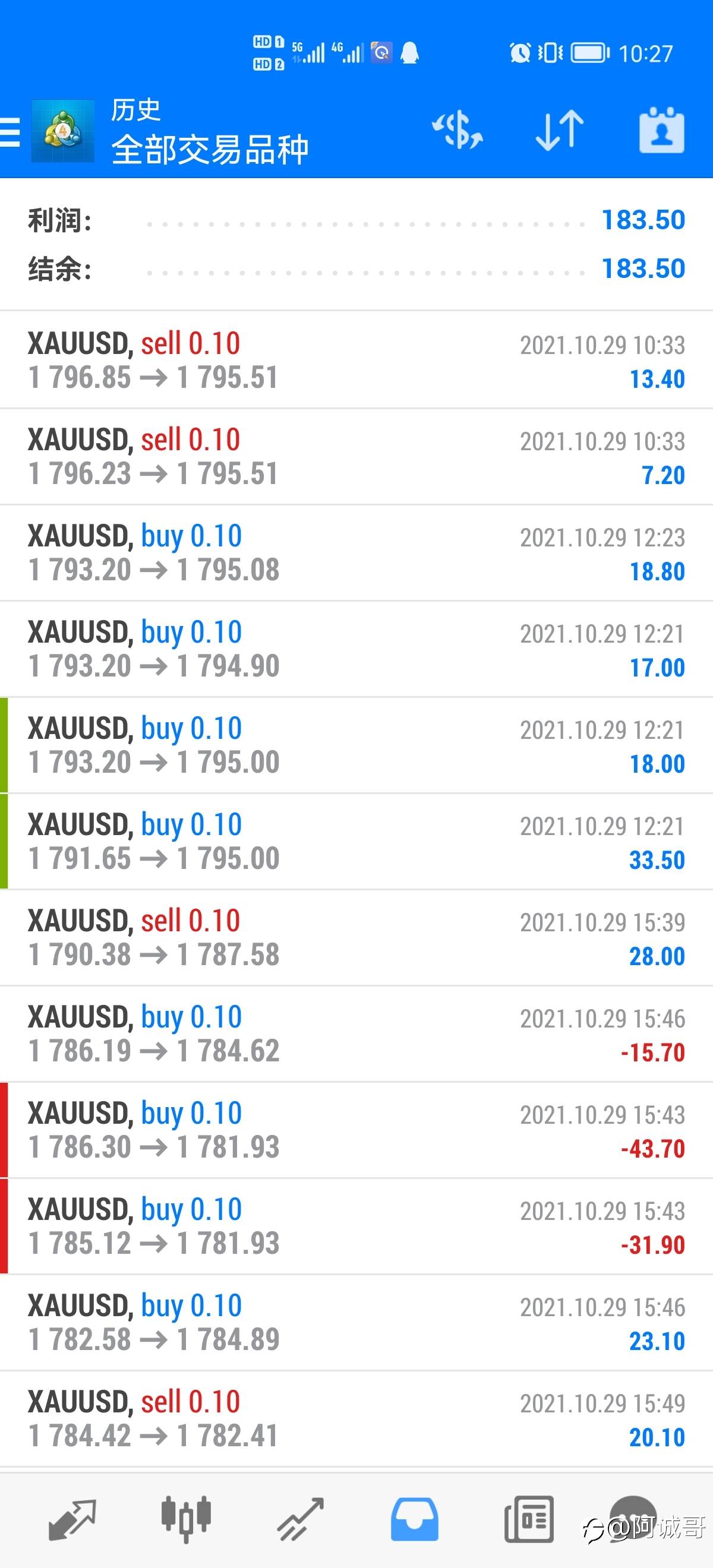Switch to the trade tab

300,1519
